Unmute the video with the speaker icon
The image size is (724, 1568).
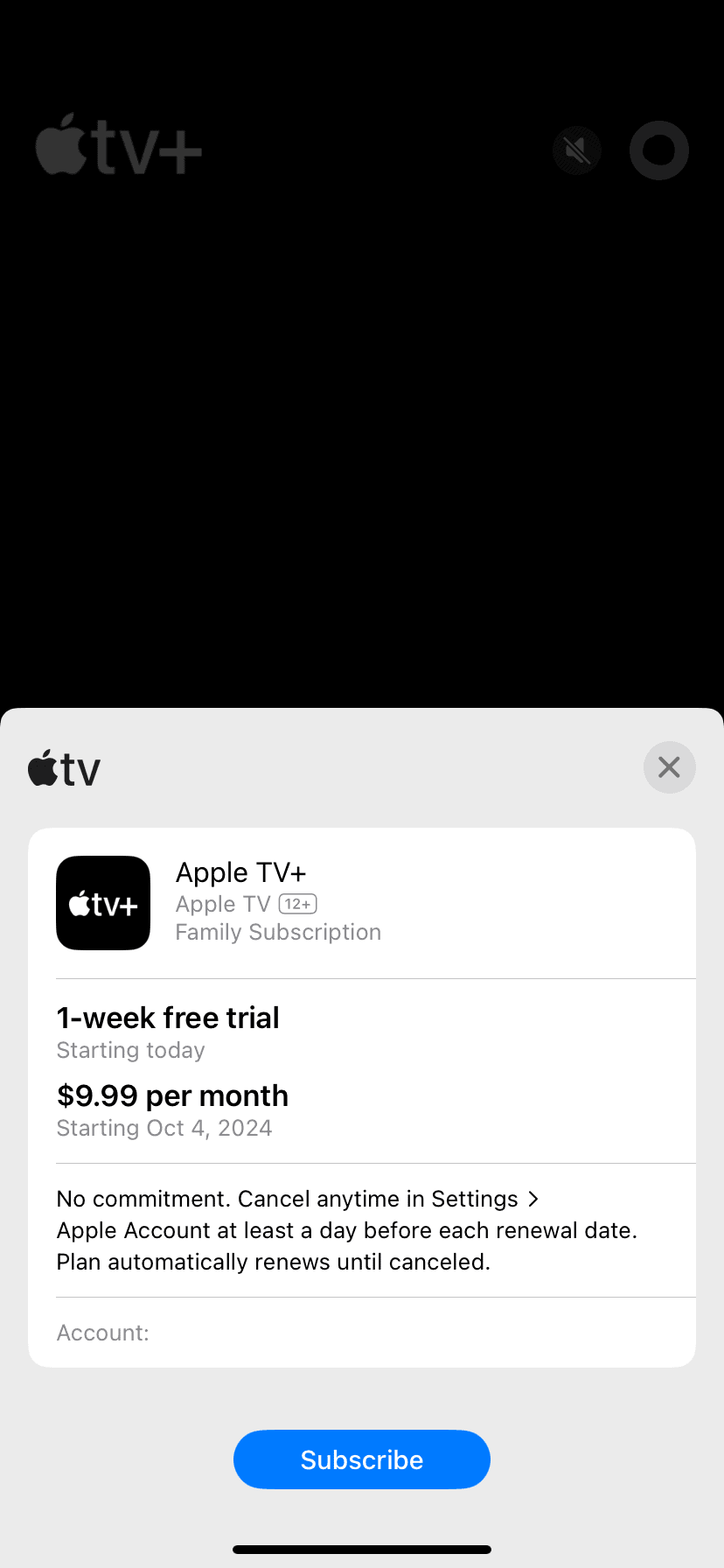tap(576, 150)
